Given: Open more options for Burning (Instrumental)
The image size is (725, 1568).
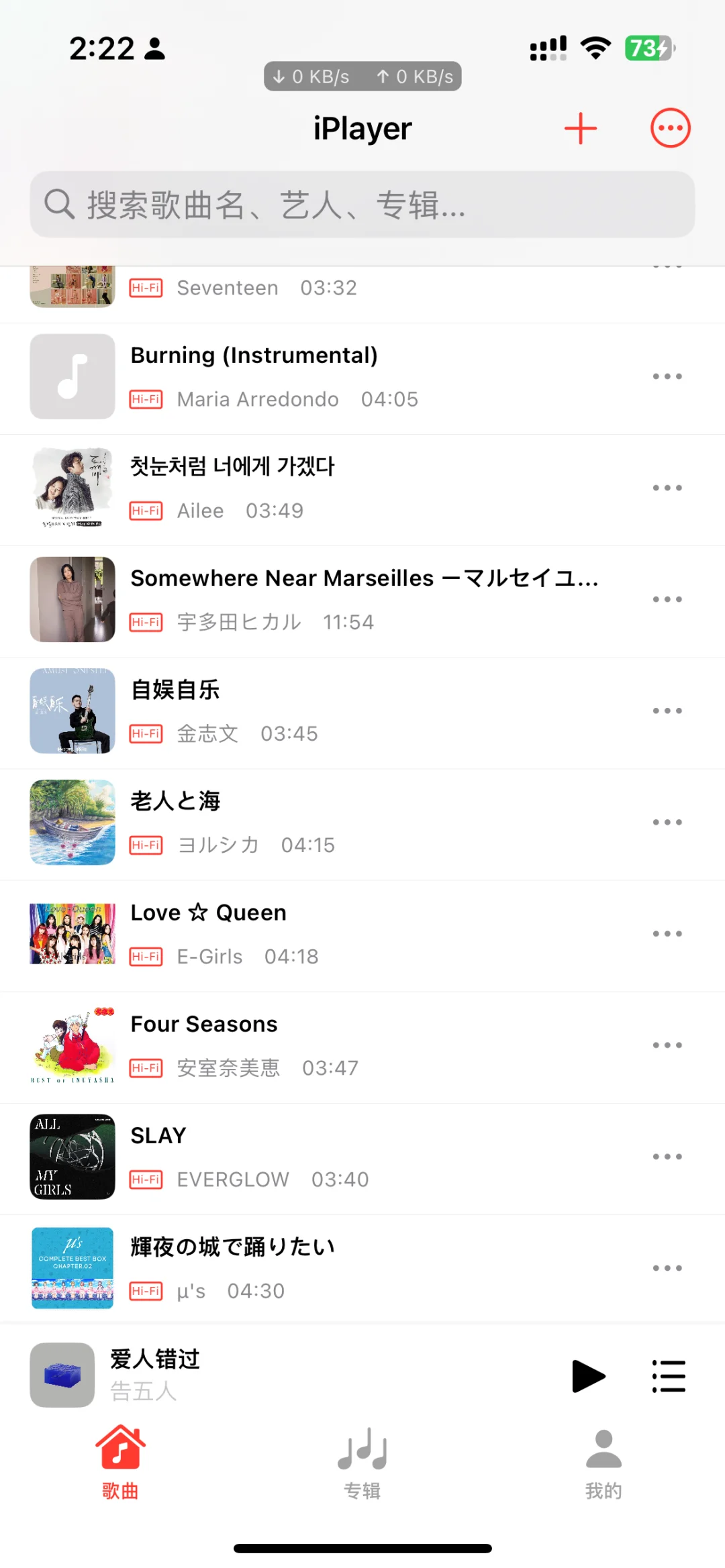Looking at the screenshot, I should [x=667, y=376].
